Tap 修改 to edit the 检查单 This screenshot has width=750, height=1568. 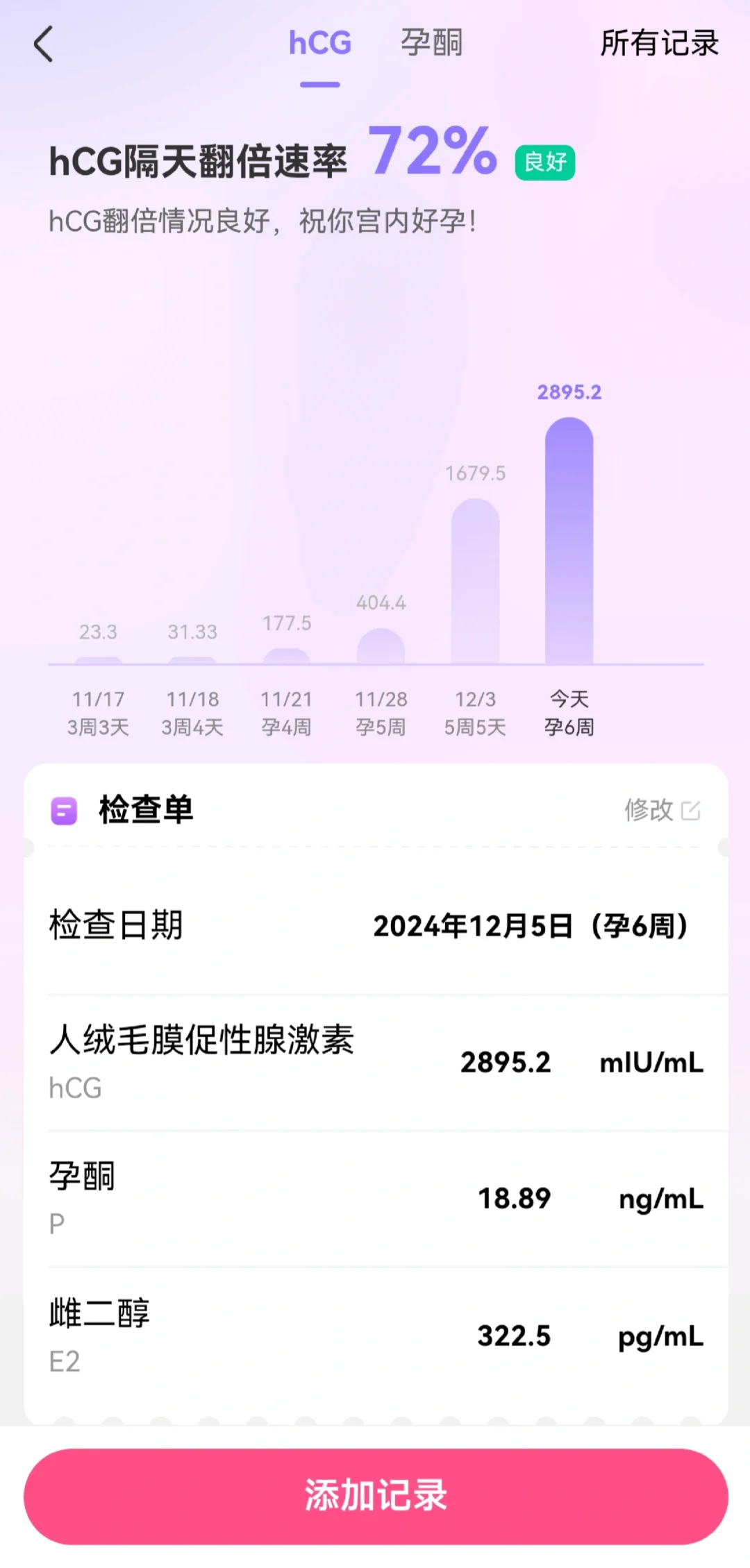662,809
